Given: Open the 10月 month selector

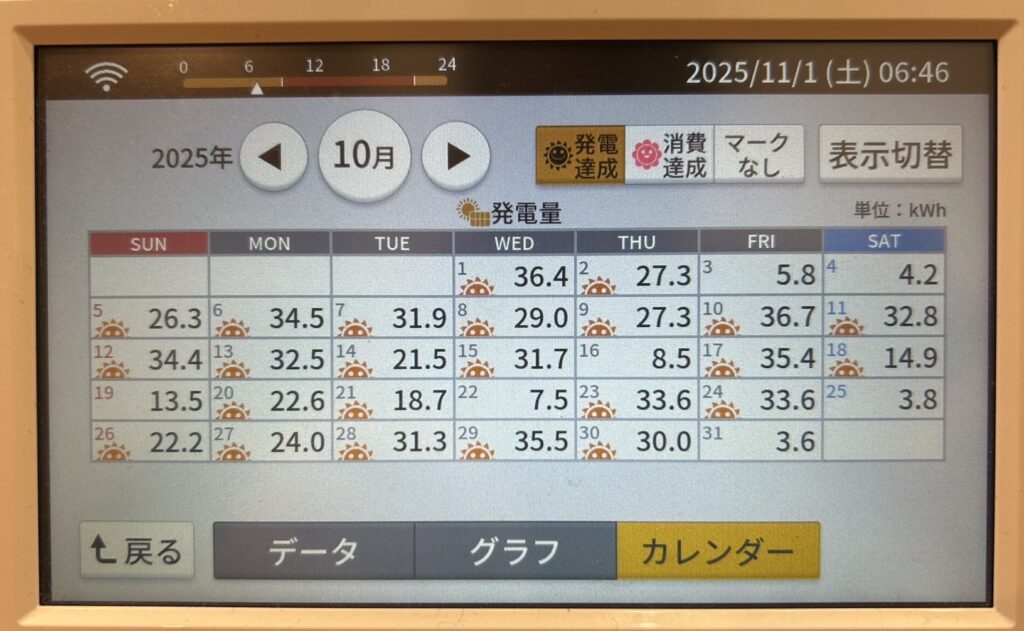Looking at the screenshot, I should pyautogui.click(x=364, y=156).
